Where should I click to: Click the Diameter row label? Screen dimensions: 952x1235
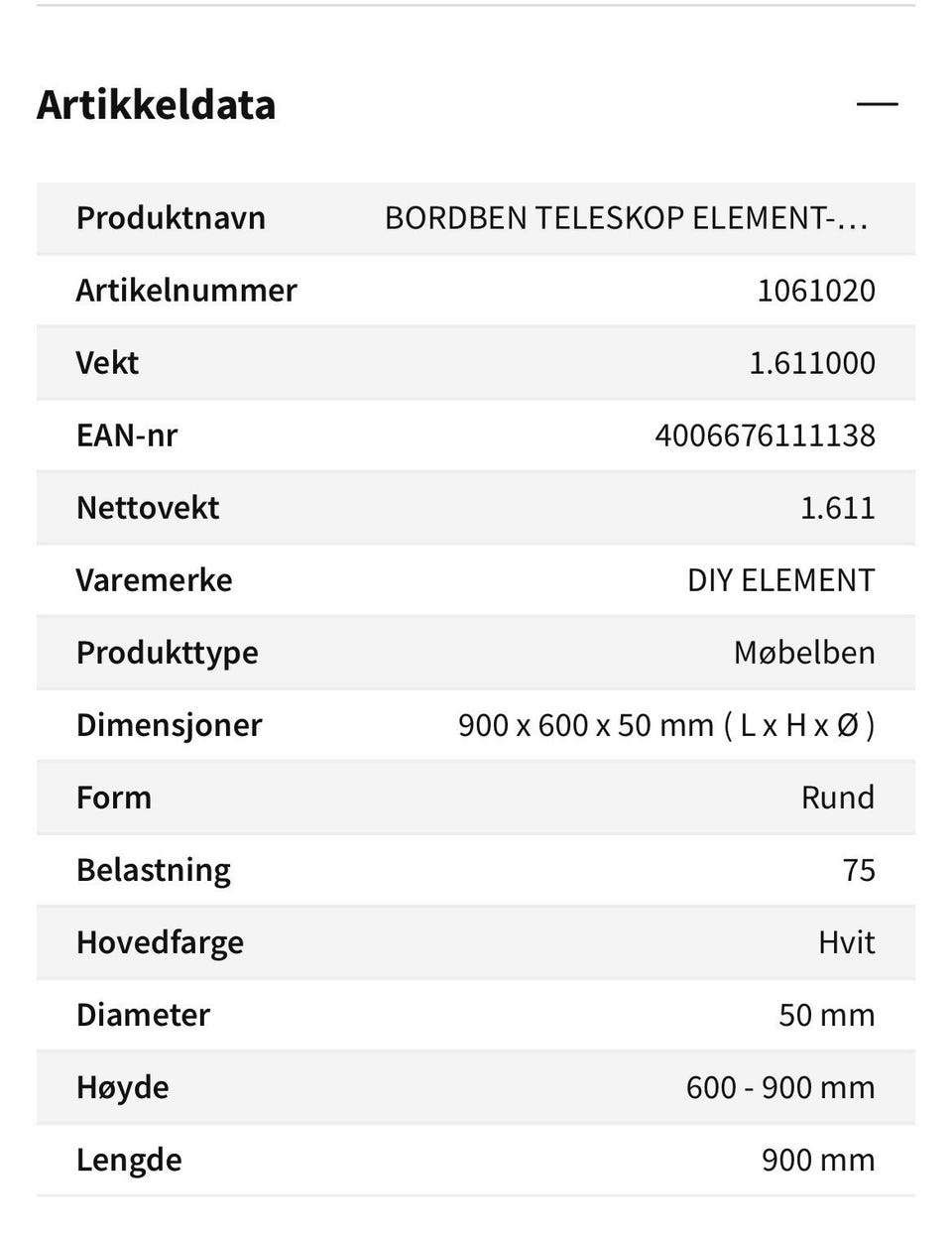[x=143, y=1015]
